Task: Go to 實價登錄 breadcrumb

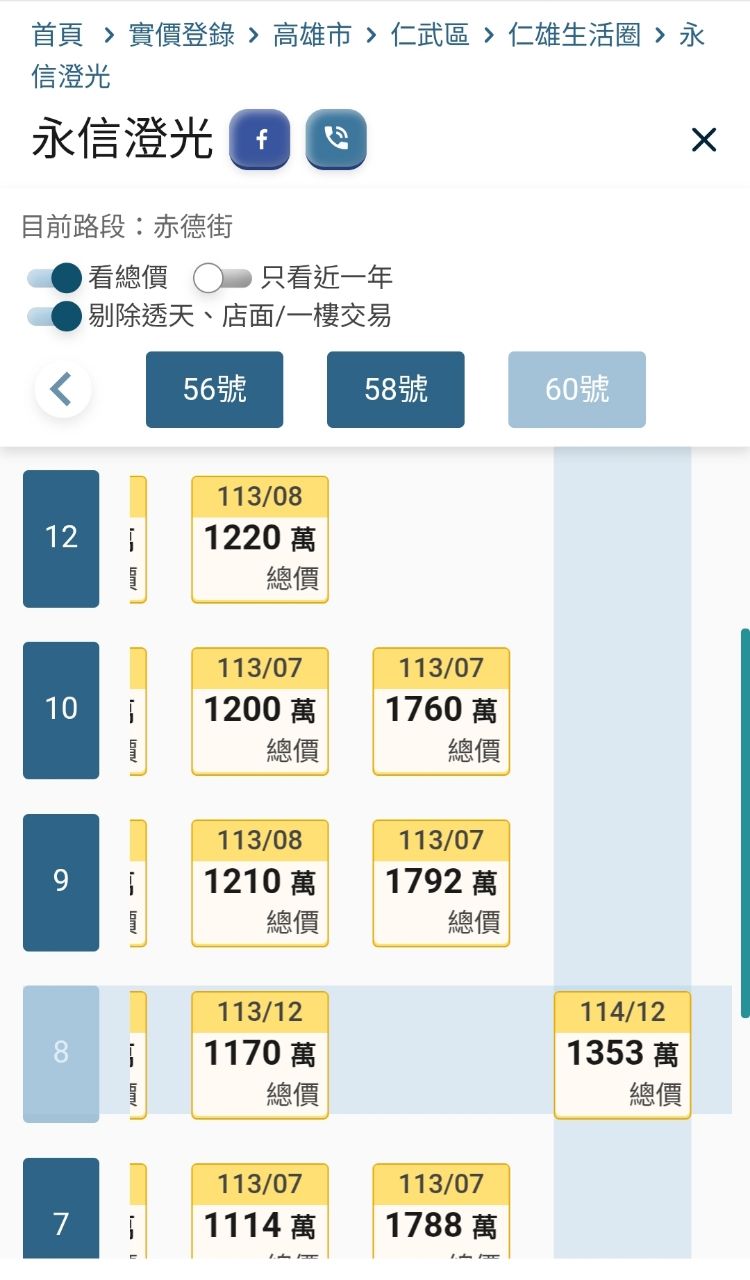Action: tap(182, 36)
